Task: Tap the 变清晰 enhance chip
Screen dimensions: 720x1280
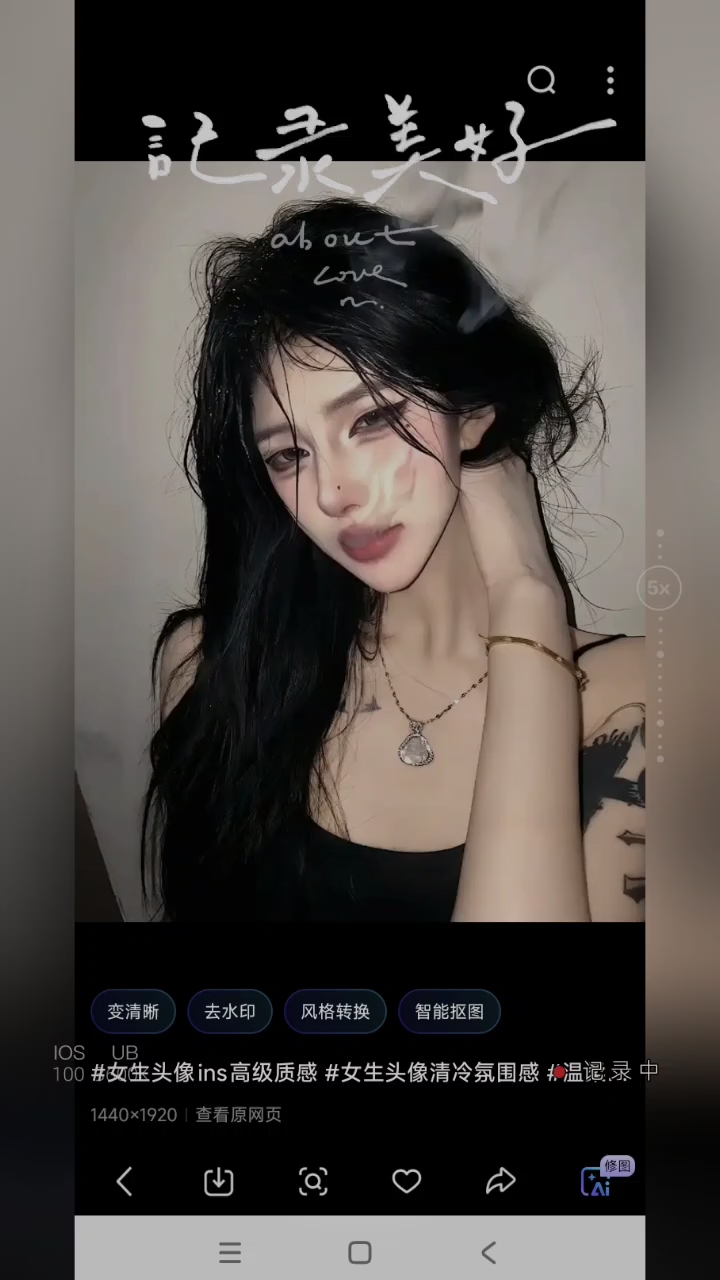Action: [133, 1012]
